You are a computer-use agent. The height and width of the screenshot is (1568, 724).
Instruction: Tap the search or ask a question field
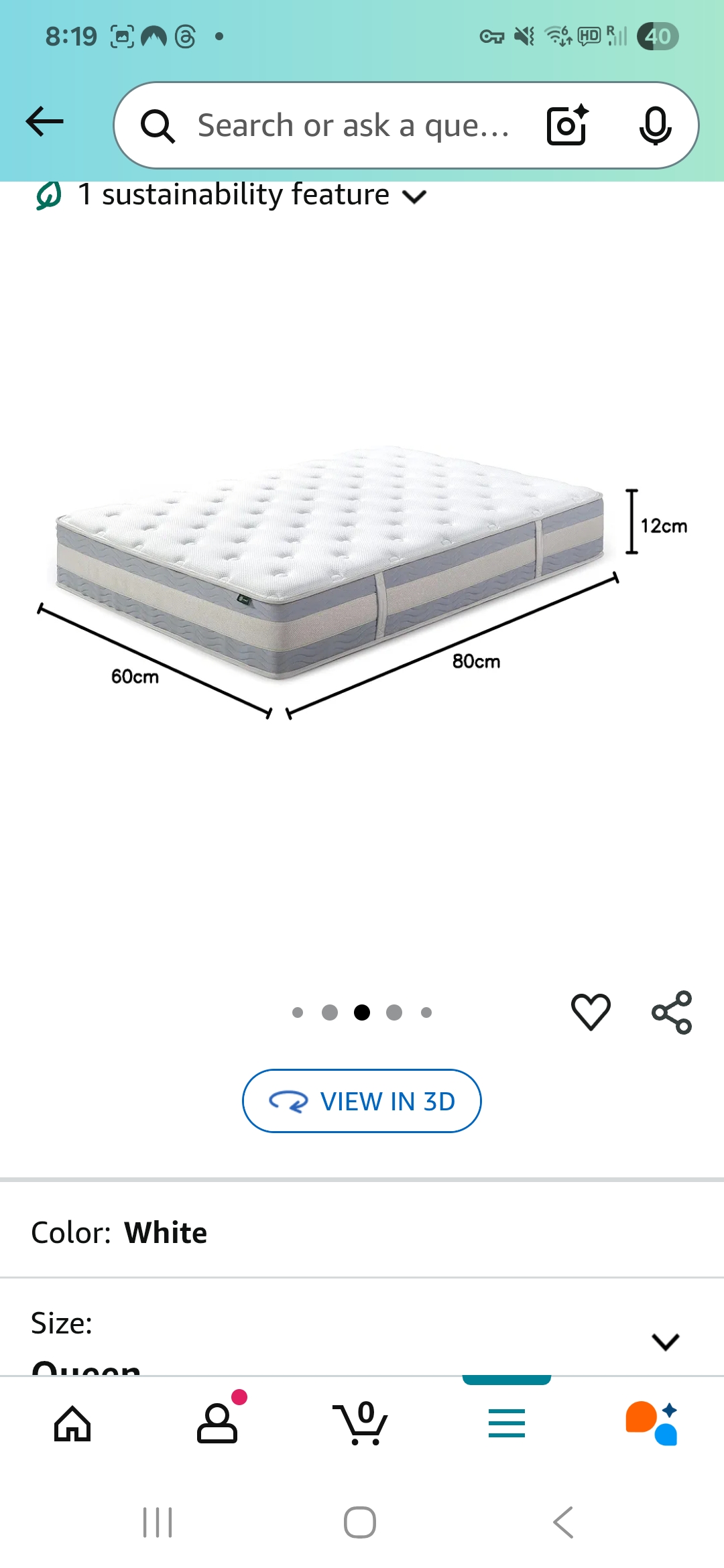[353, 125]
